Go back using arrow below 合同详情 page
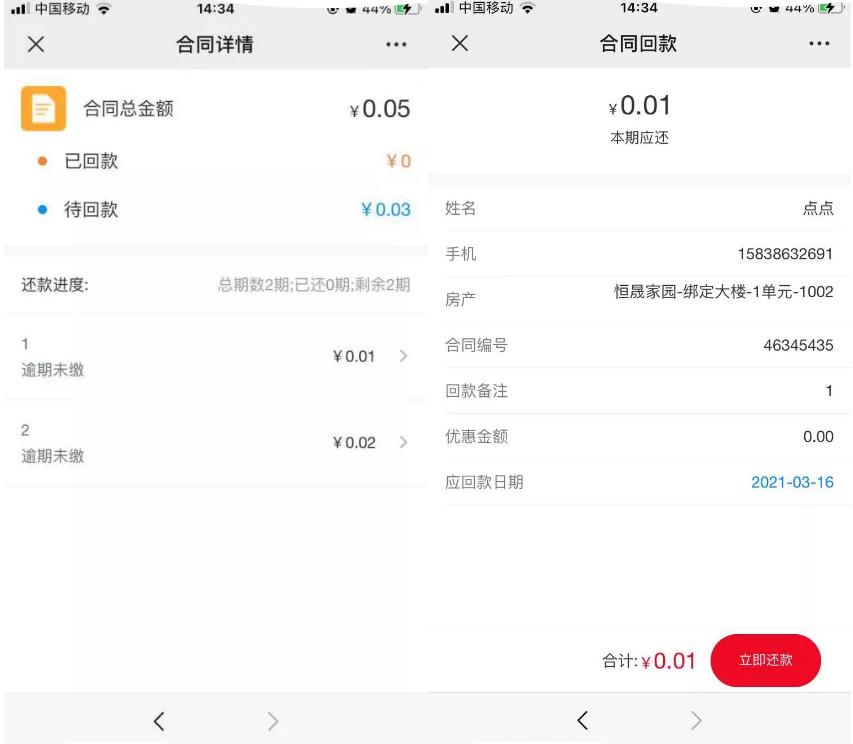Viewport: 853px width, 744px height. tap(159, 721)
